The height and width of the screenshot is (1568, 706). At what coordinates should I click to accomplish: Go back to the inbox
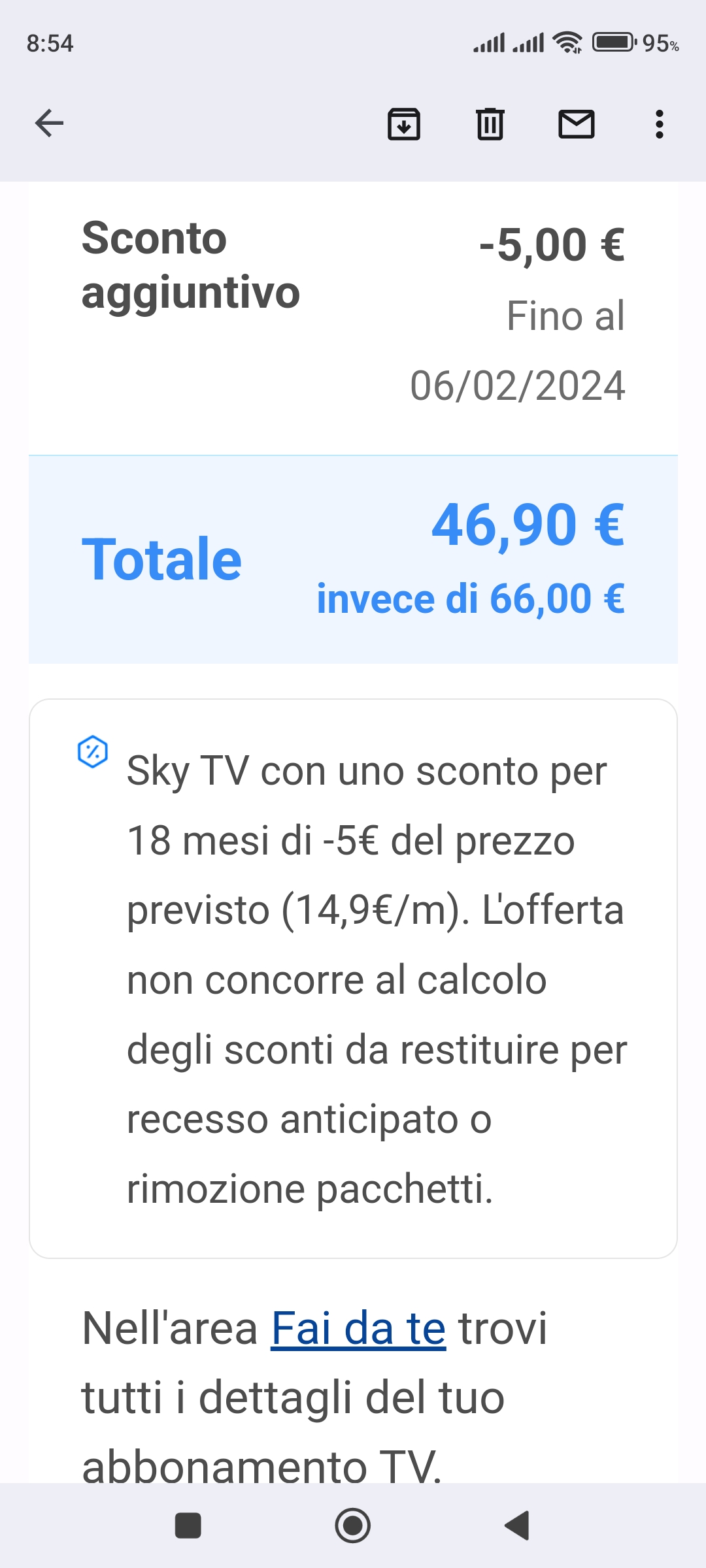49,123
